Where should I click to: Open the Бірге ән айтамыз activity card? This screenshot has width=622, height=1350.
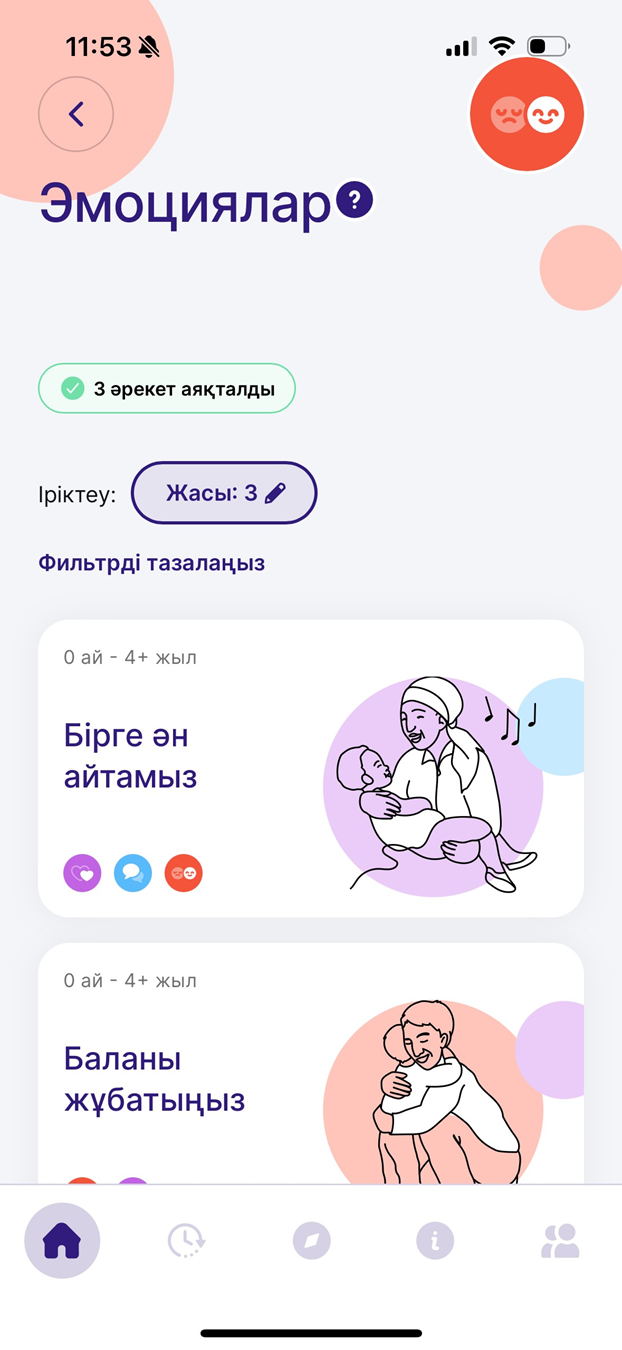pyautogui.click(x=310, y=768)
